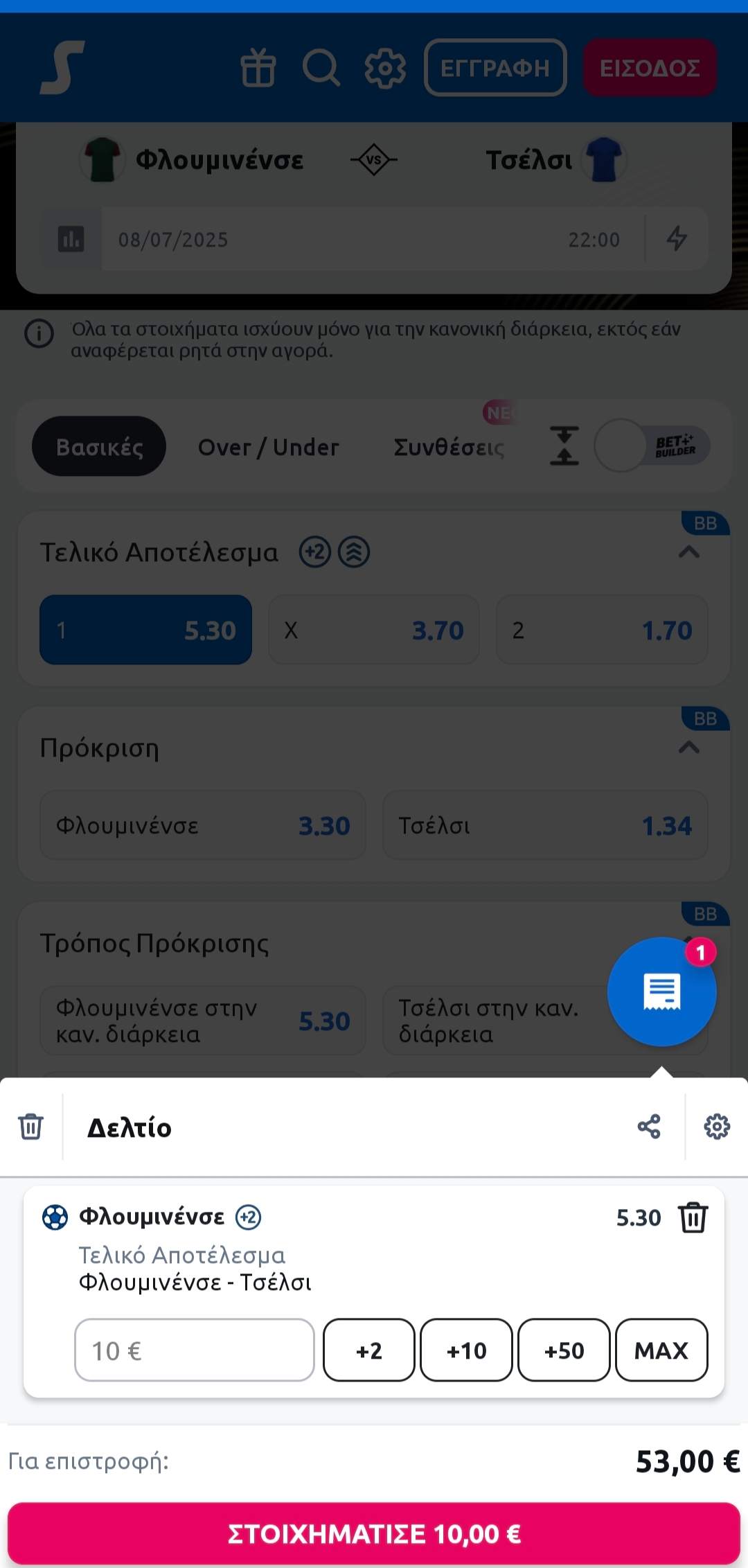Pick Τσέλσι to qualify at 1.34
The height and width of the screenshot is (1568, 748).
545,825
